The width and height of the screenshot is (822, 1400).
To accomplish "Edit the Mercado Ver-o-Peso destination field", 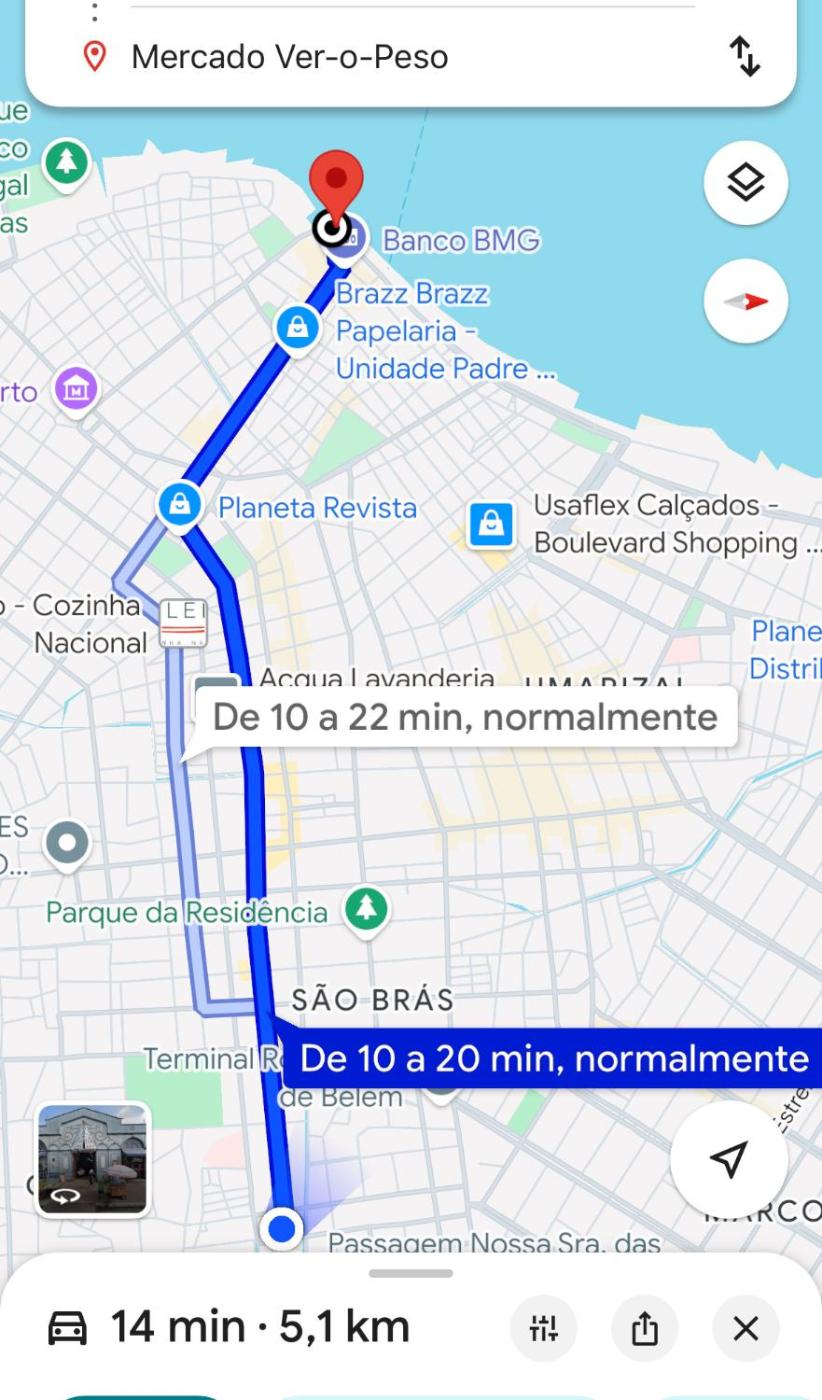I will 290,57.
